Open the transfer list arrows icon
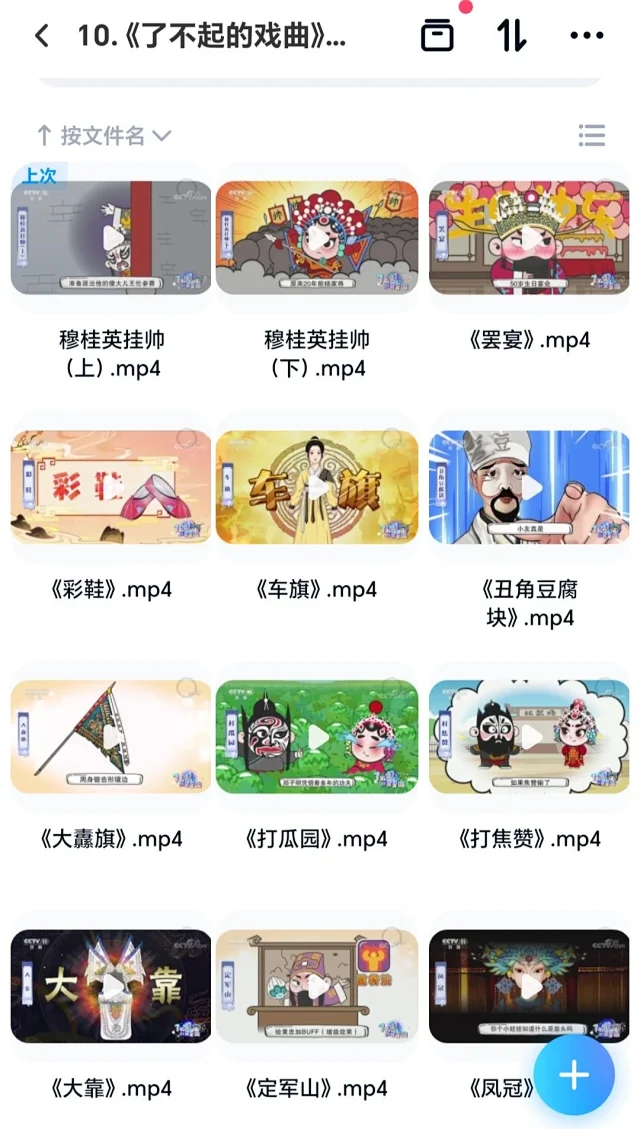The height and width of the screenshot is (1129, 640). coord(511,36)
